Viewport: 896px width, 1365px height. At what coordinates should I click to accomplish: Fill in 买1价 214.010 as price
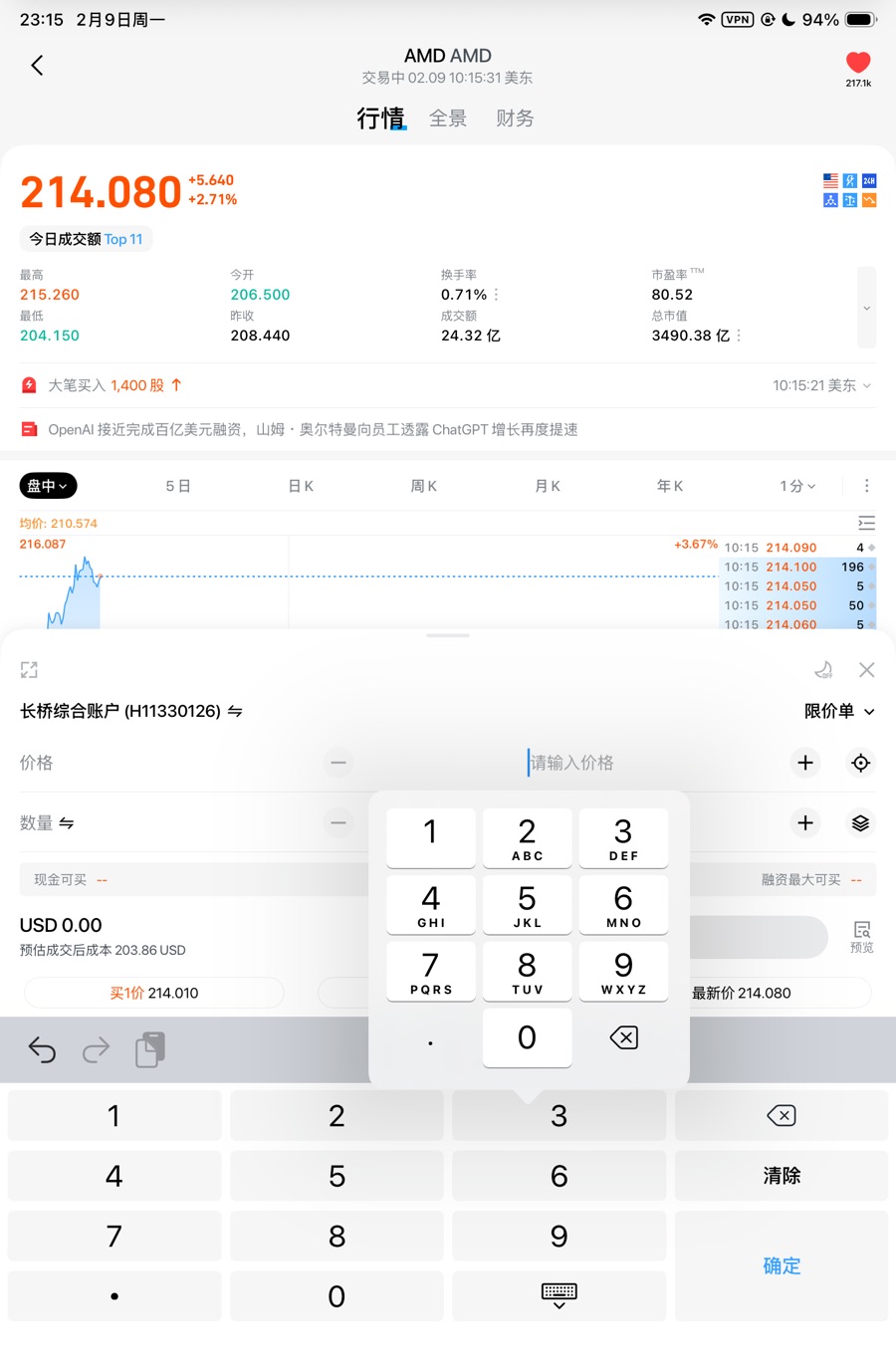[x=154, y=993]
